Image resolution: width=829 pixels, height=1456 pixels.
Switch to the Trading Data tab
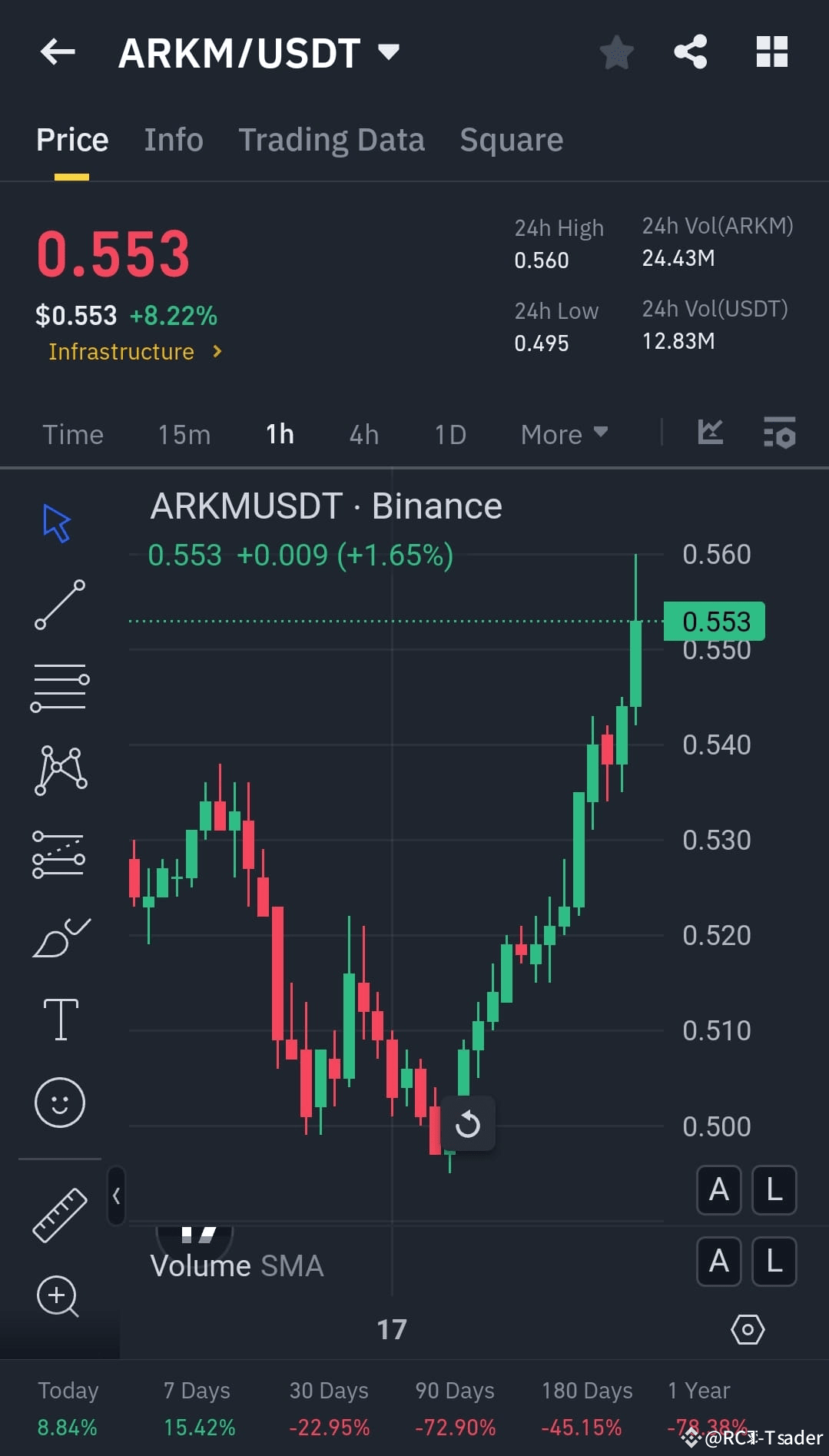click(x=331, y=139)
